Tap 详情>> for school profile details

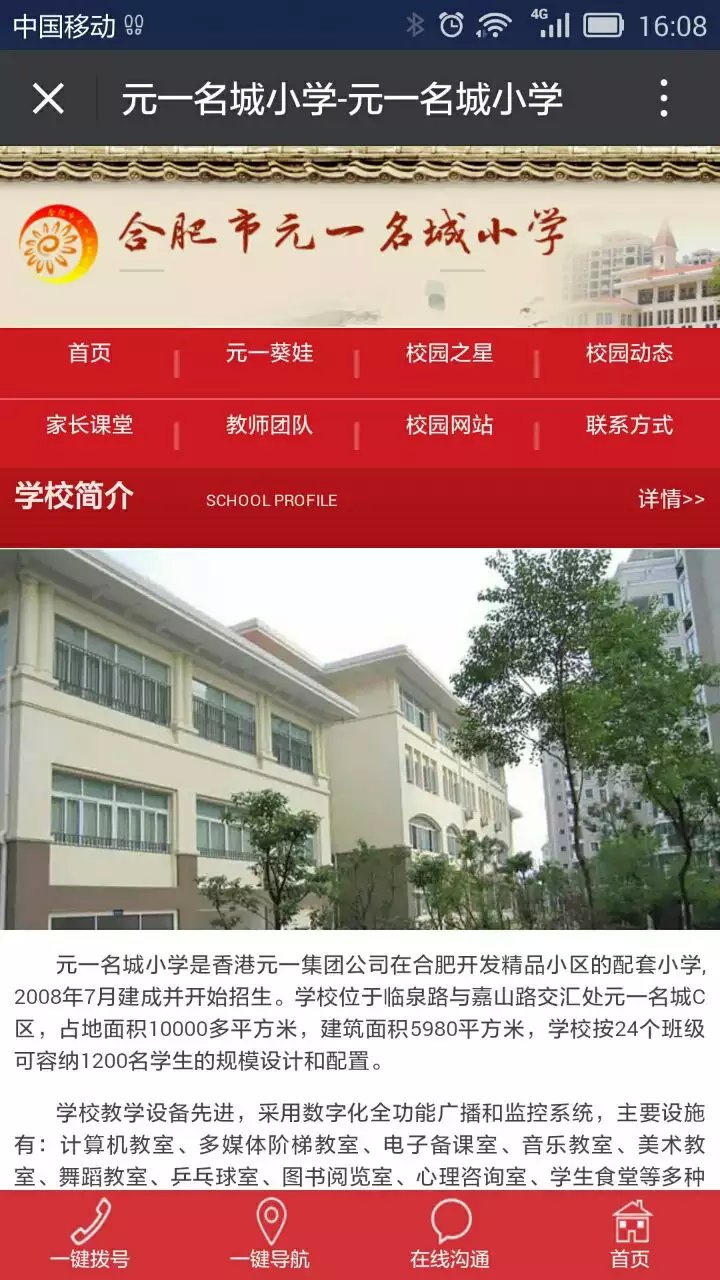[x=671, y=499]
